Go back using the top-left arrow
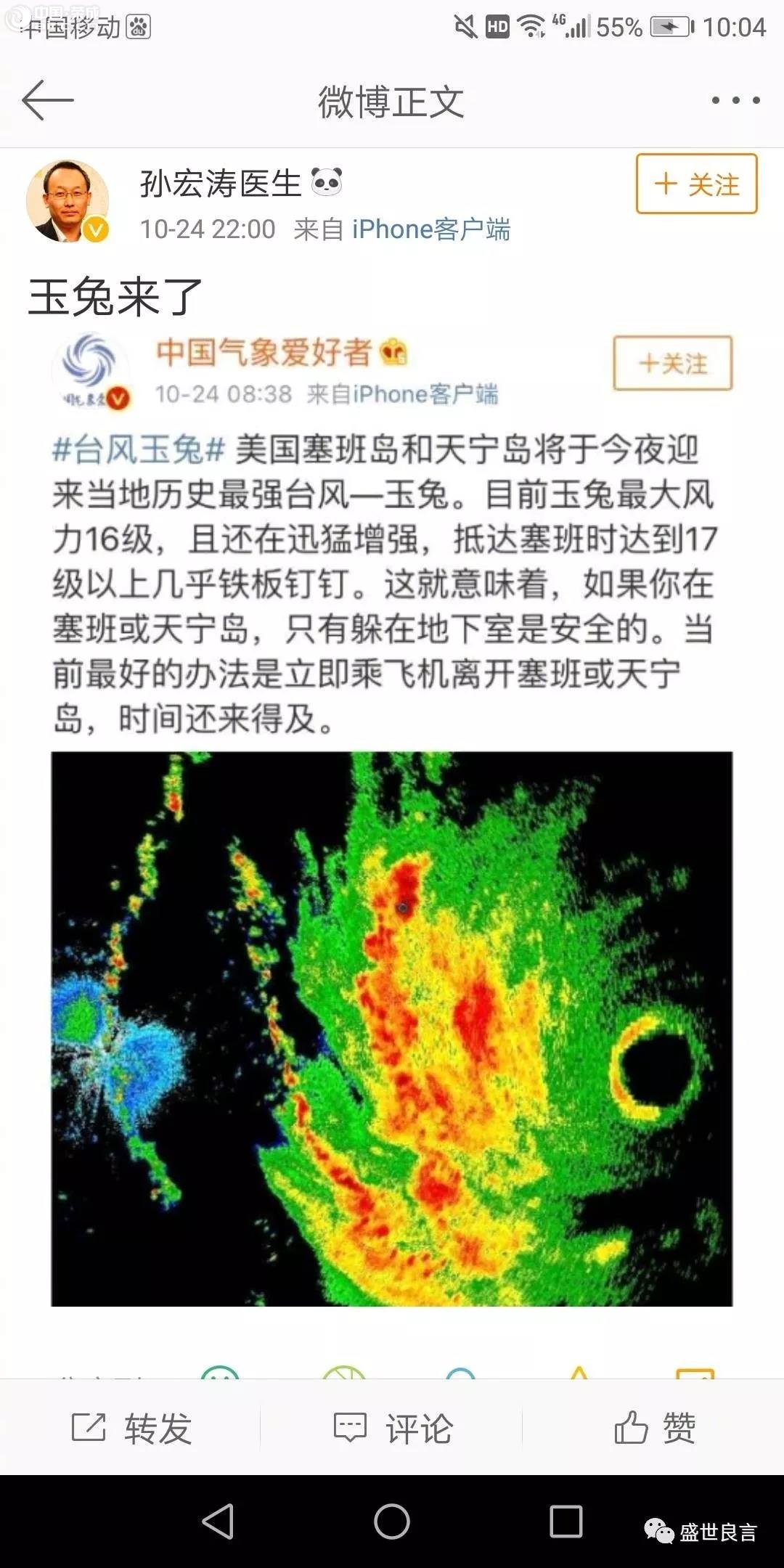The height and width of the screenshot is (1568, 784). (48, 100)
